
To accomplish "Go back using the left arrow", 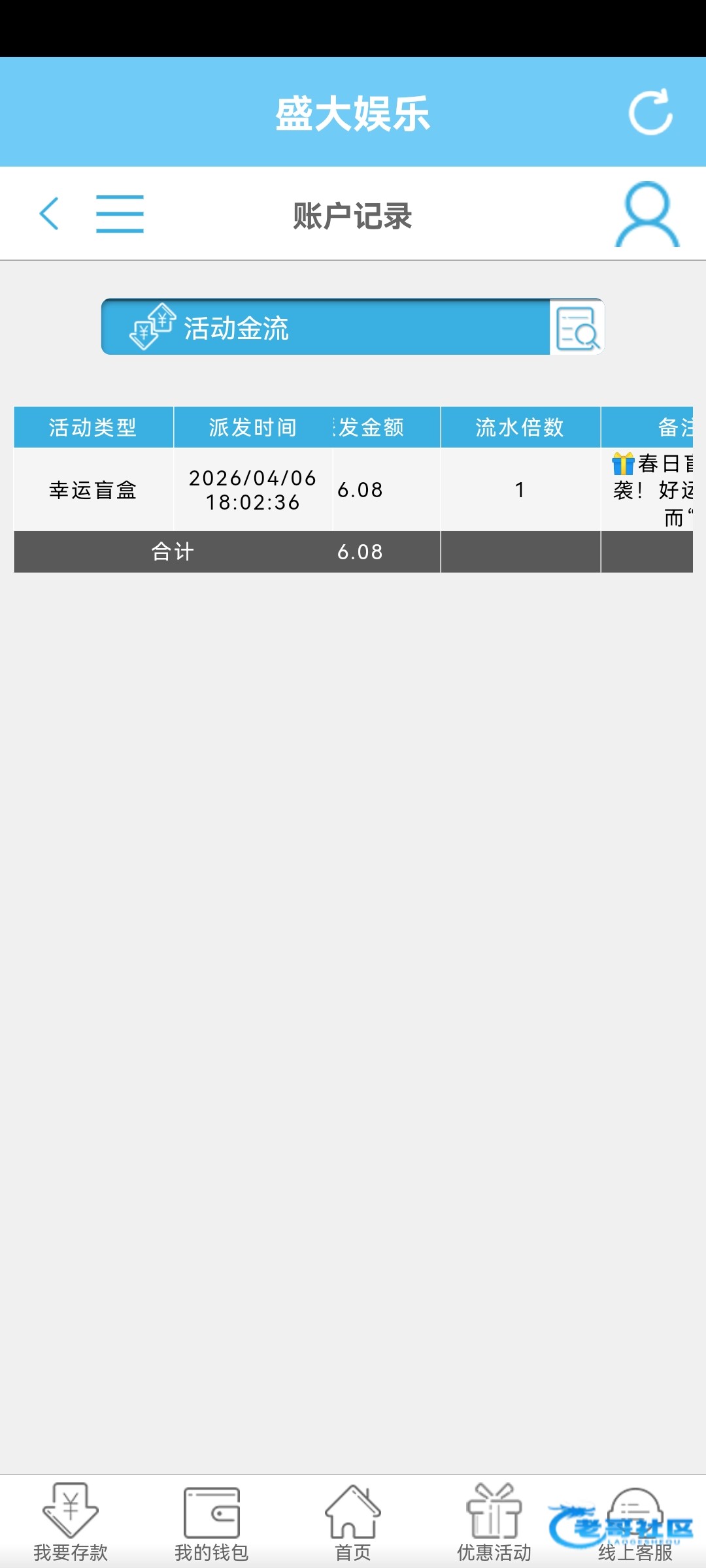I will [x=50, y=214].
